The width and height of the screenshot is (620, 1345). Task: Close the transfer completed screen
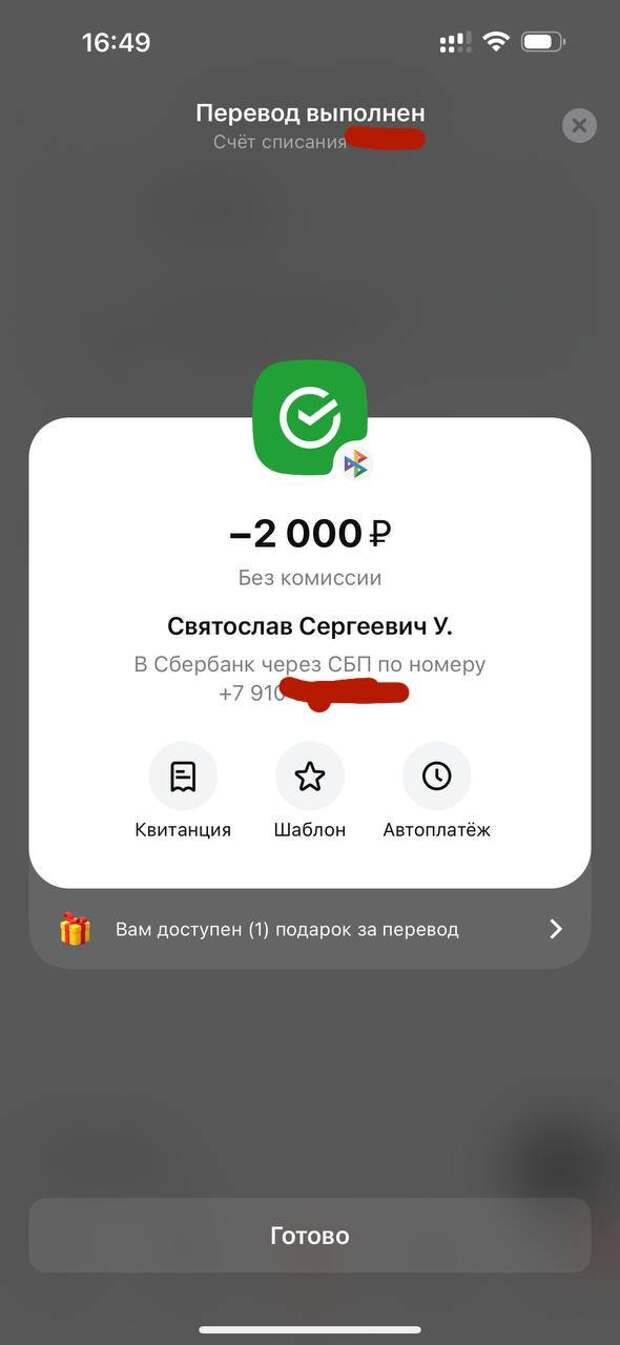click(x=579, y=126)
